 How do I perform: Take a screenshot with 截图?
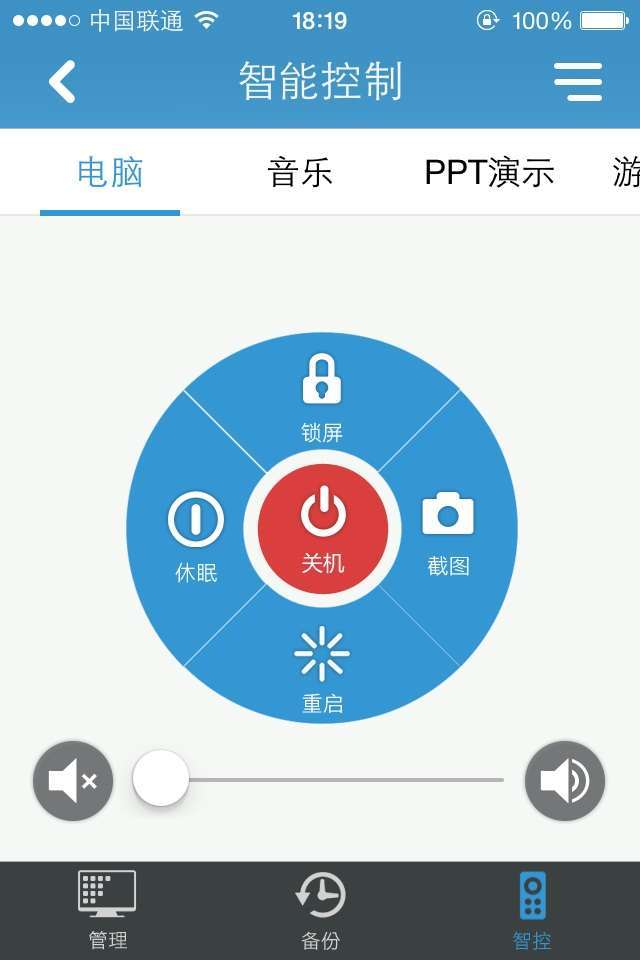point(448,532)
